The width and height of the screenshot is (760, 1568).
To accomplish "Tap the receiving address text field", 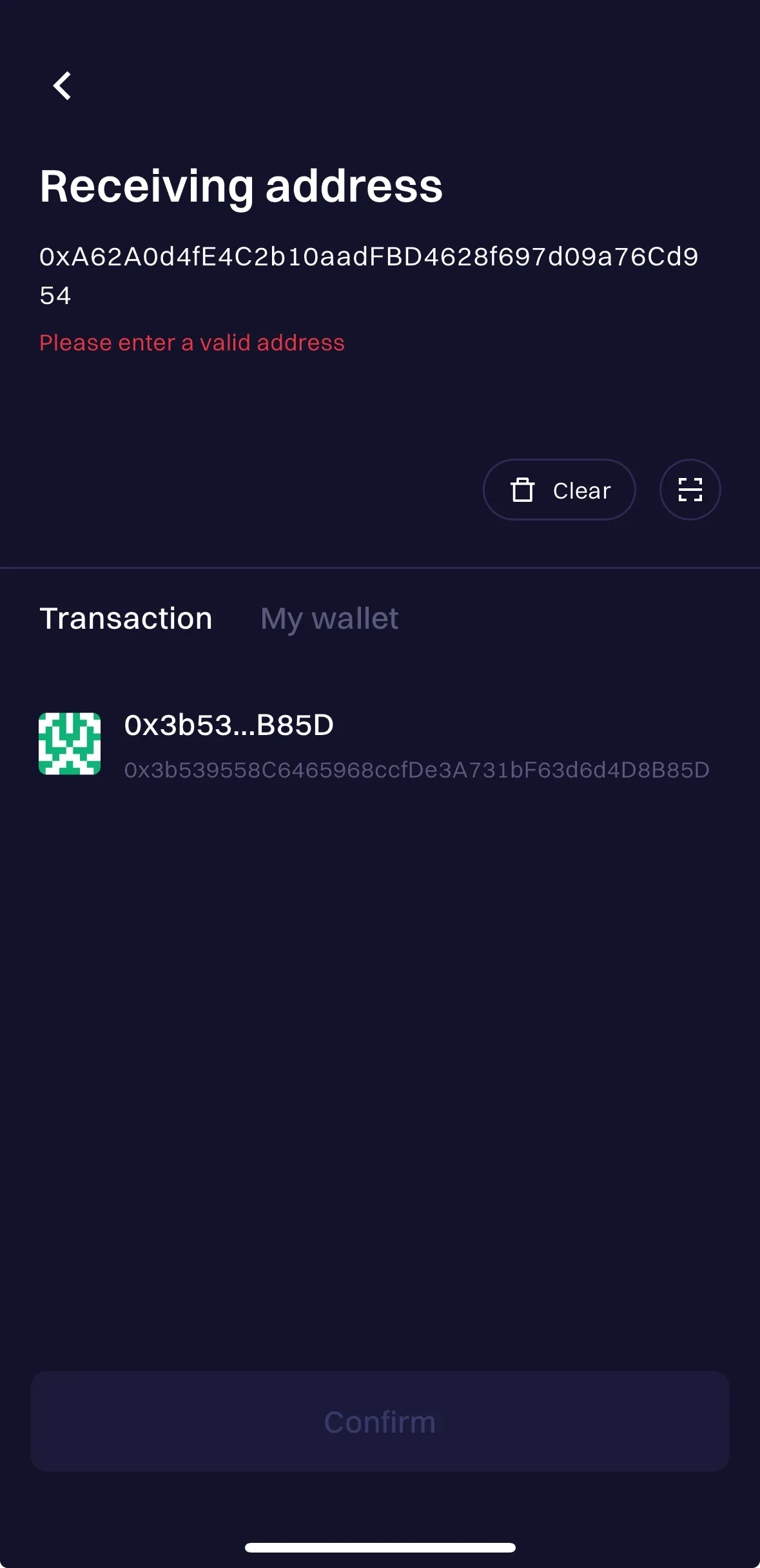I will (x=369, y=276).
